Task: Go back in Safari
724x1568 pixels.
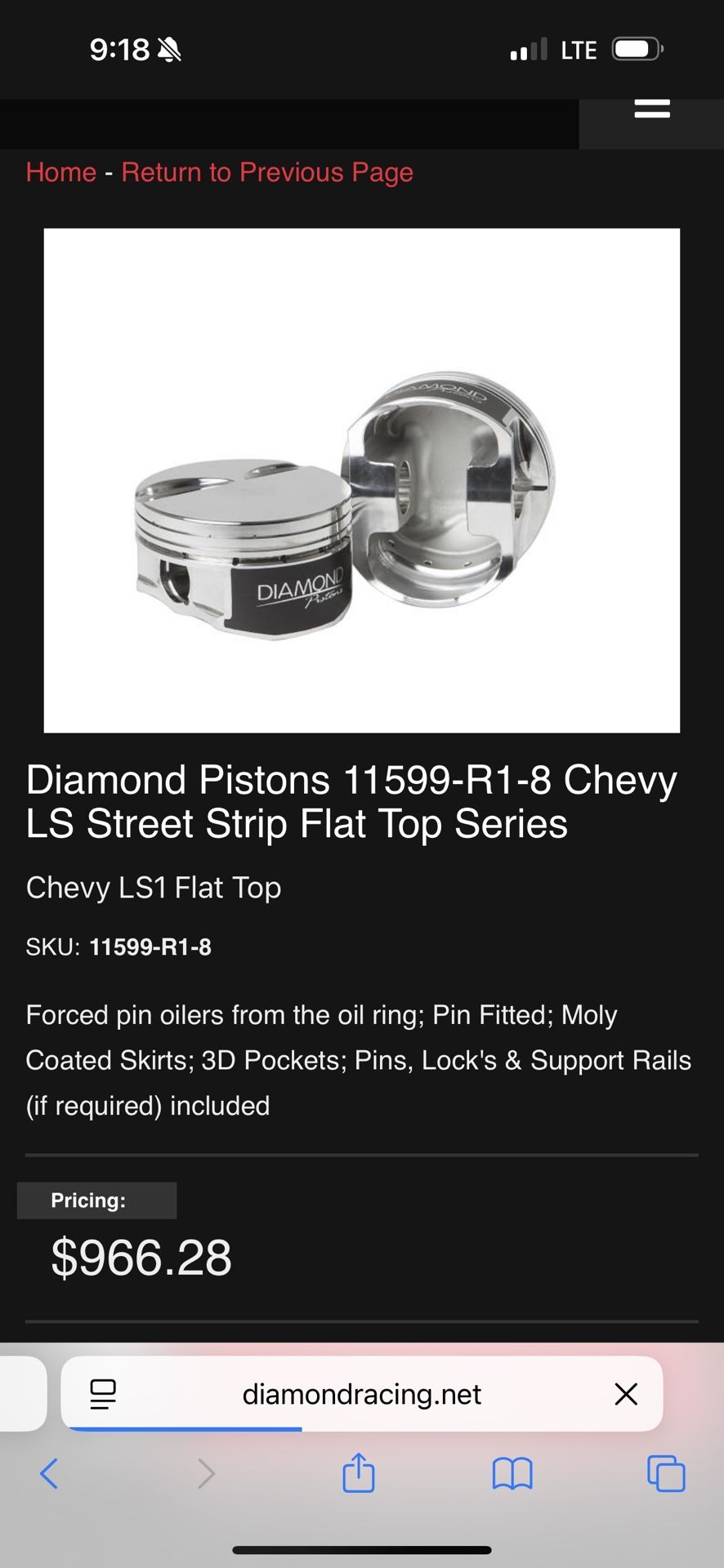Action: click(x=49, y=1474)
